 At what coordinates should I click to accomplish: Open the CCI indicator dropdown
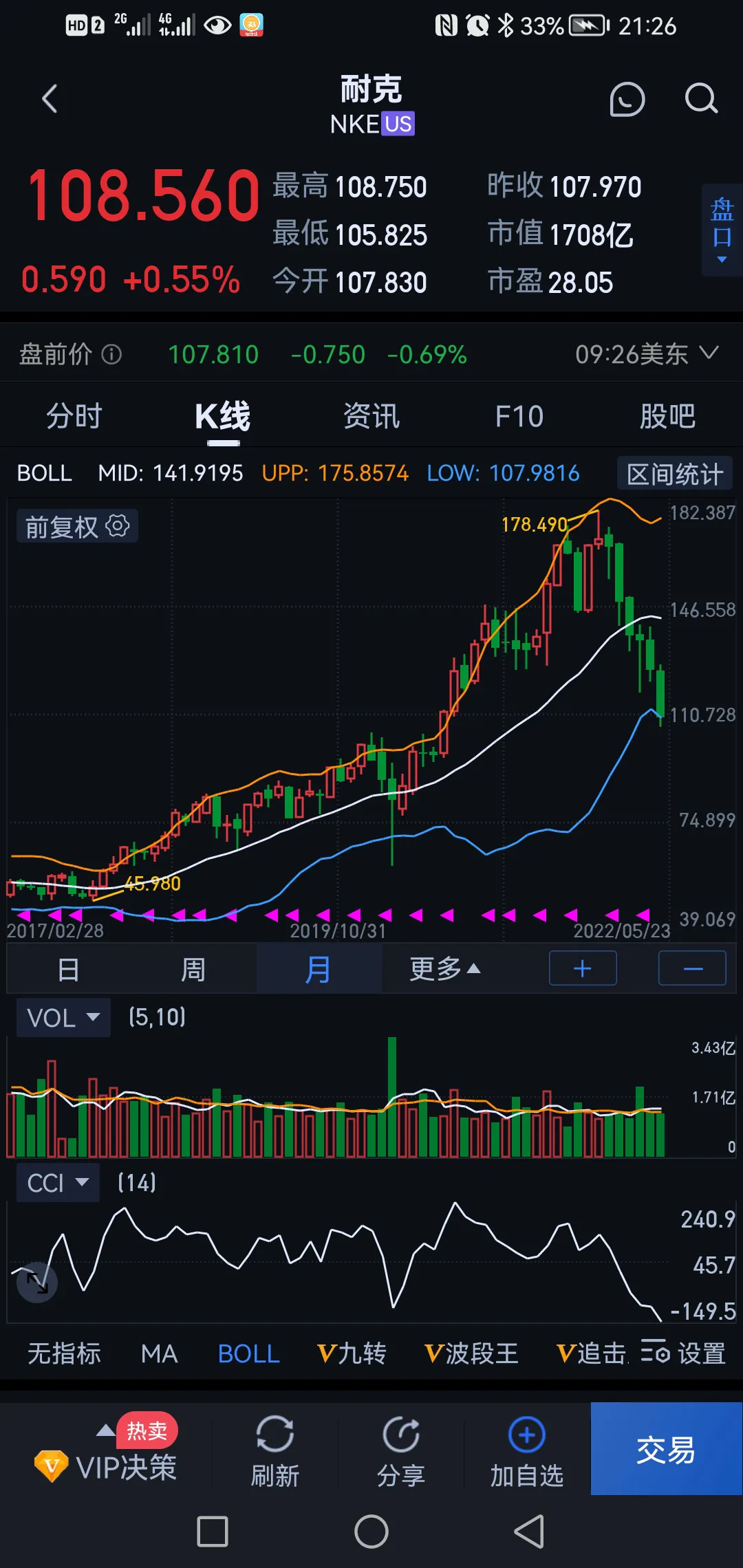(58, 1183)
